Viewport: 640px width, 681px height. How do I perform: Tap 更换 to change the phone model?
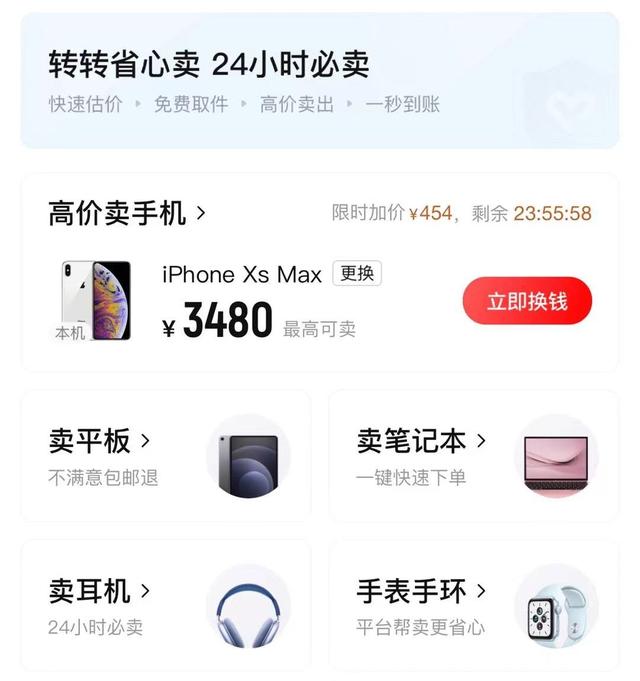(357, 273)
